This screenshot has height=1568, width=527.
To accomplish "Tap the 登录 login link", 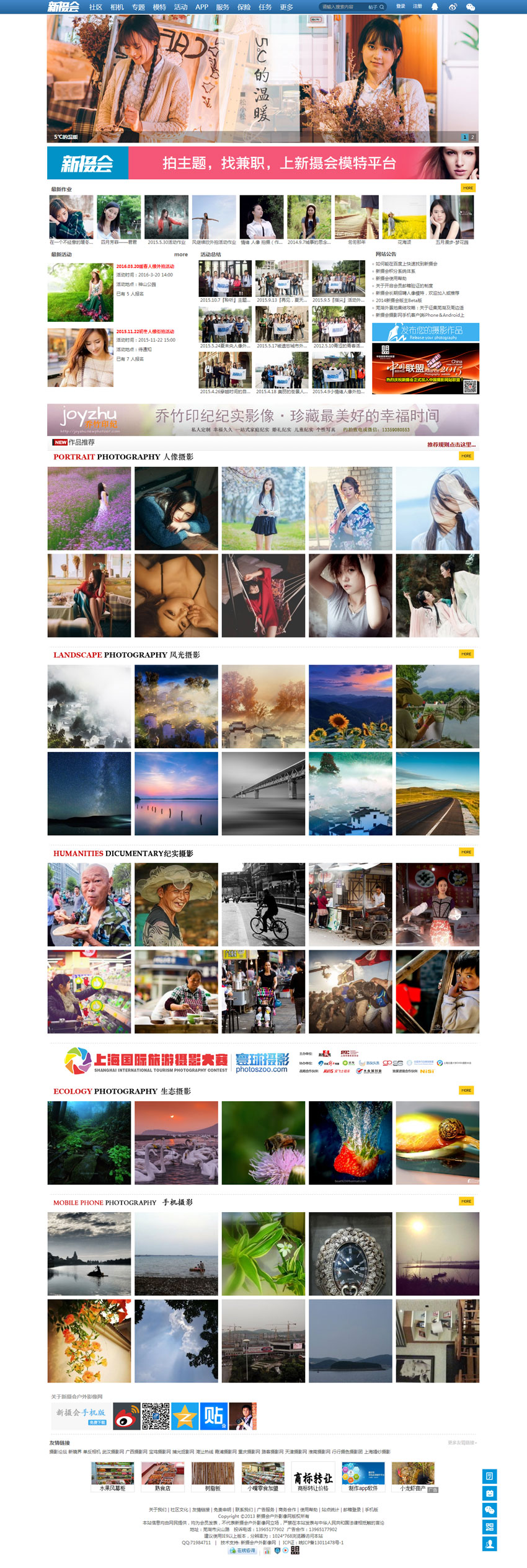I will tap(401, 6).
